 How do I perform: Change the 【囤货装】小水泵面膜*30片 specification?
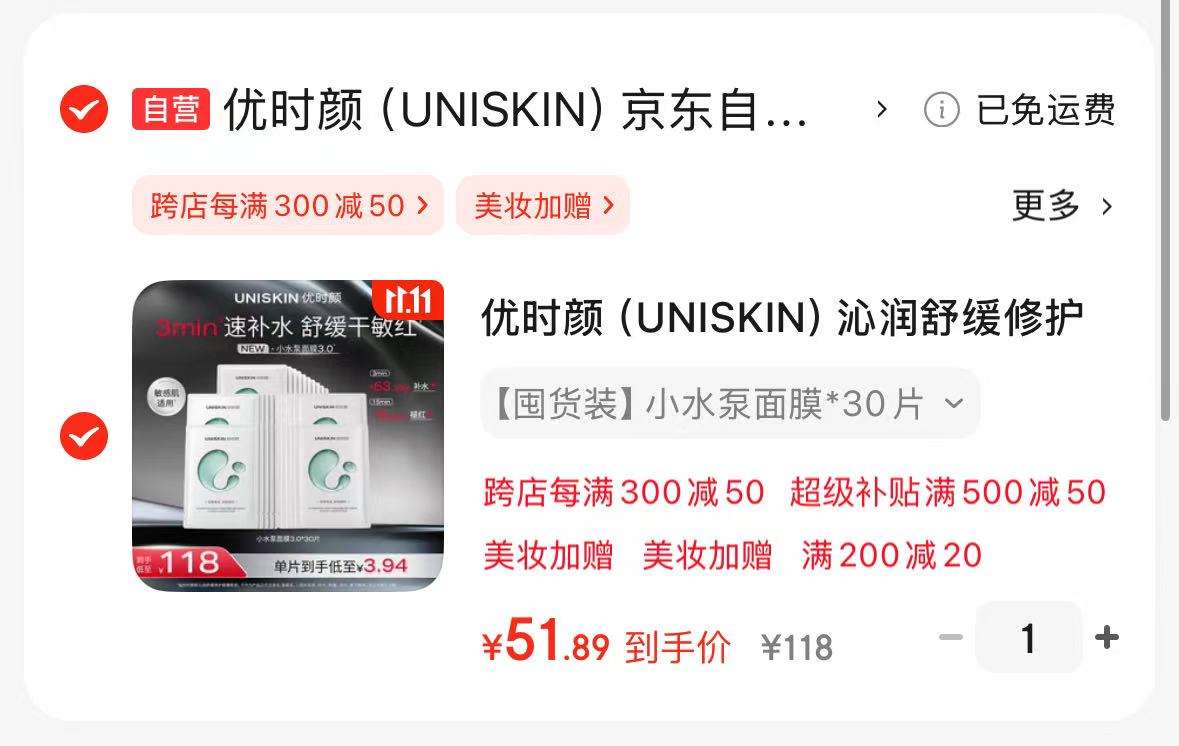730,404
